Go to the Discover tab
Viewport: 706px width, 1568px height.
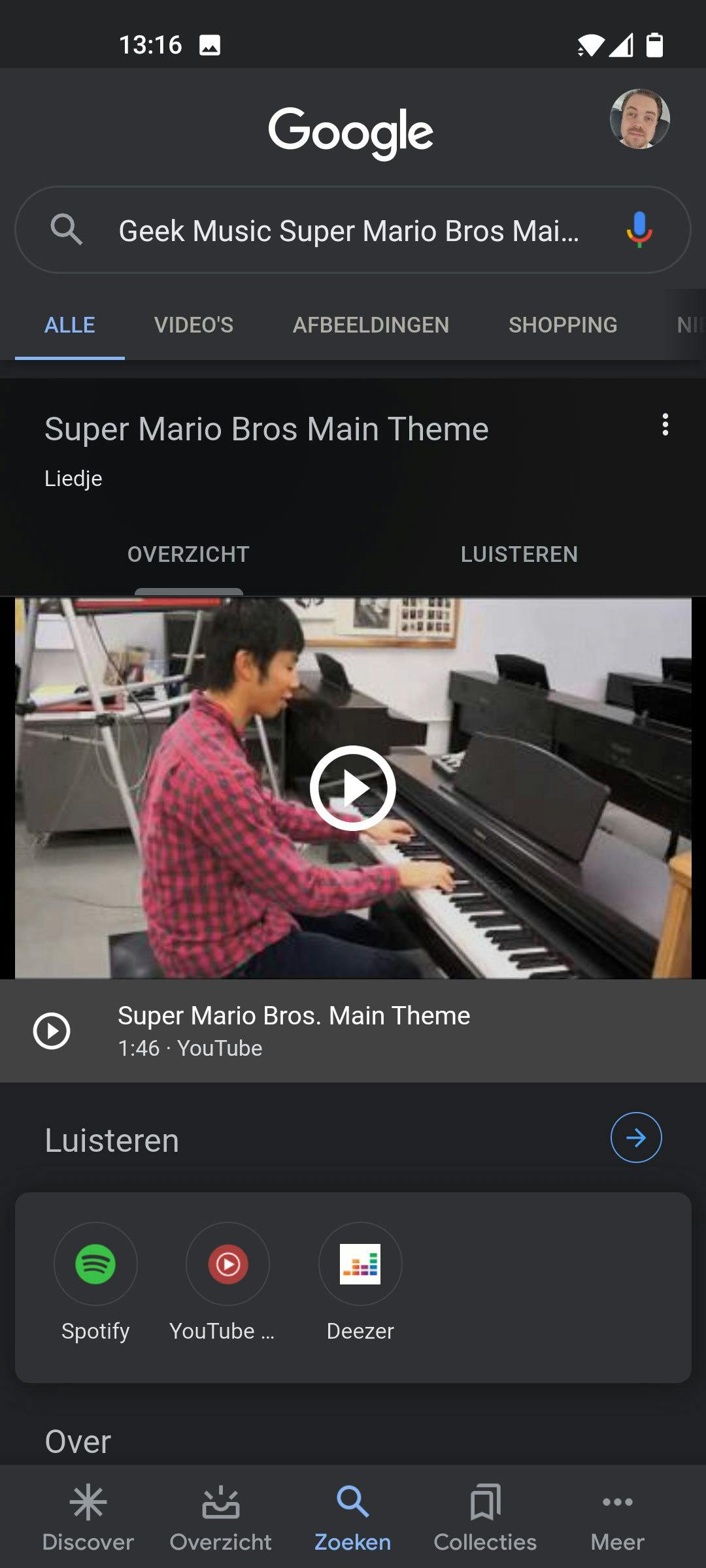[x=88, y=1517]
